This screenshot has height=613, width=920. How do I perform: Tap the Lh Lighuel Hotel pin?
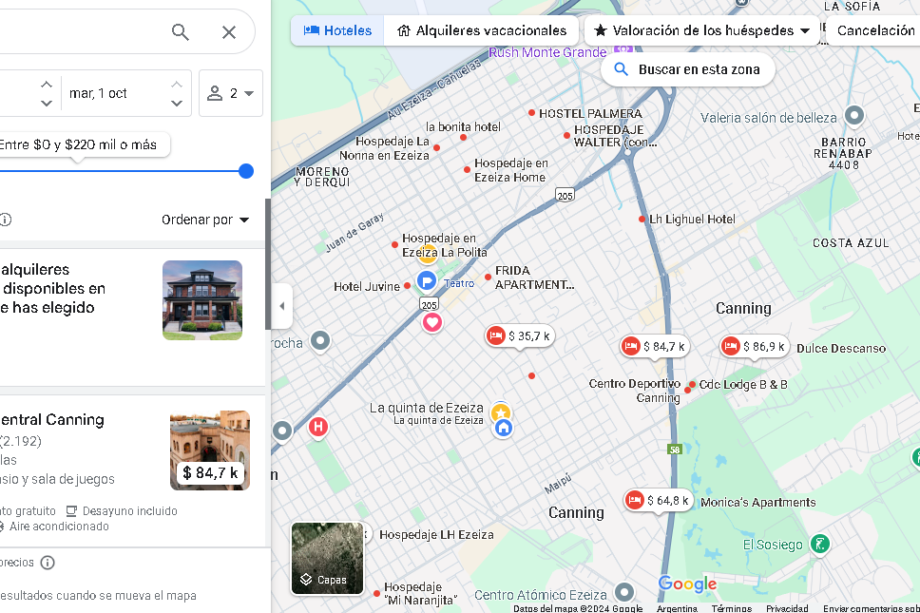[642, 219]
